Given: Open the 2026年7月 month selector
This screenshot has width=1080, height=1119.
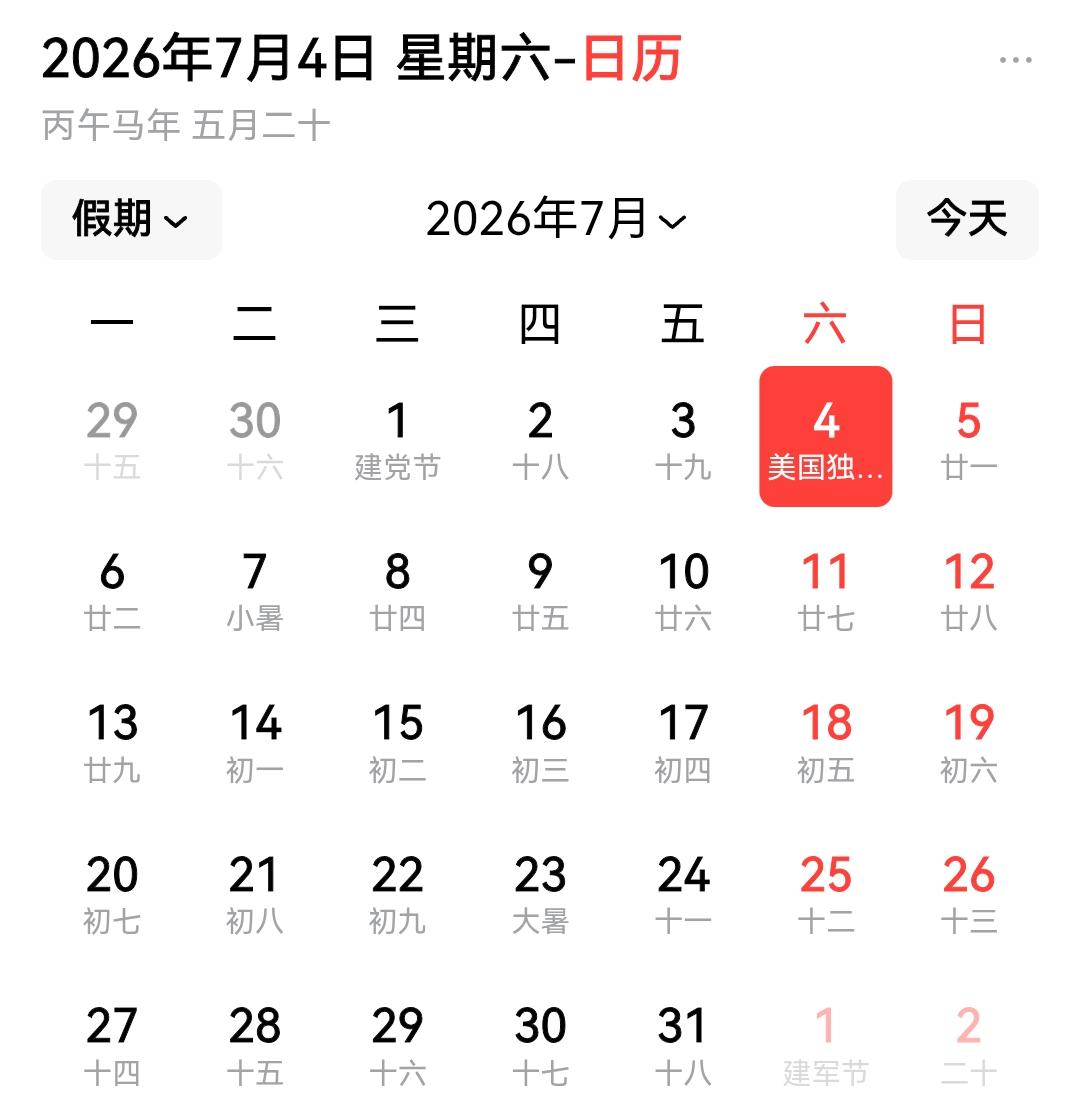Looking at the screenshot, I should [555, 220].
